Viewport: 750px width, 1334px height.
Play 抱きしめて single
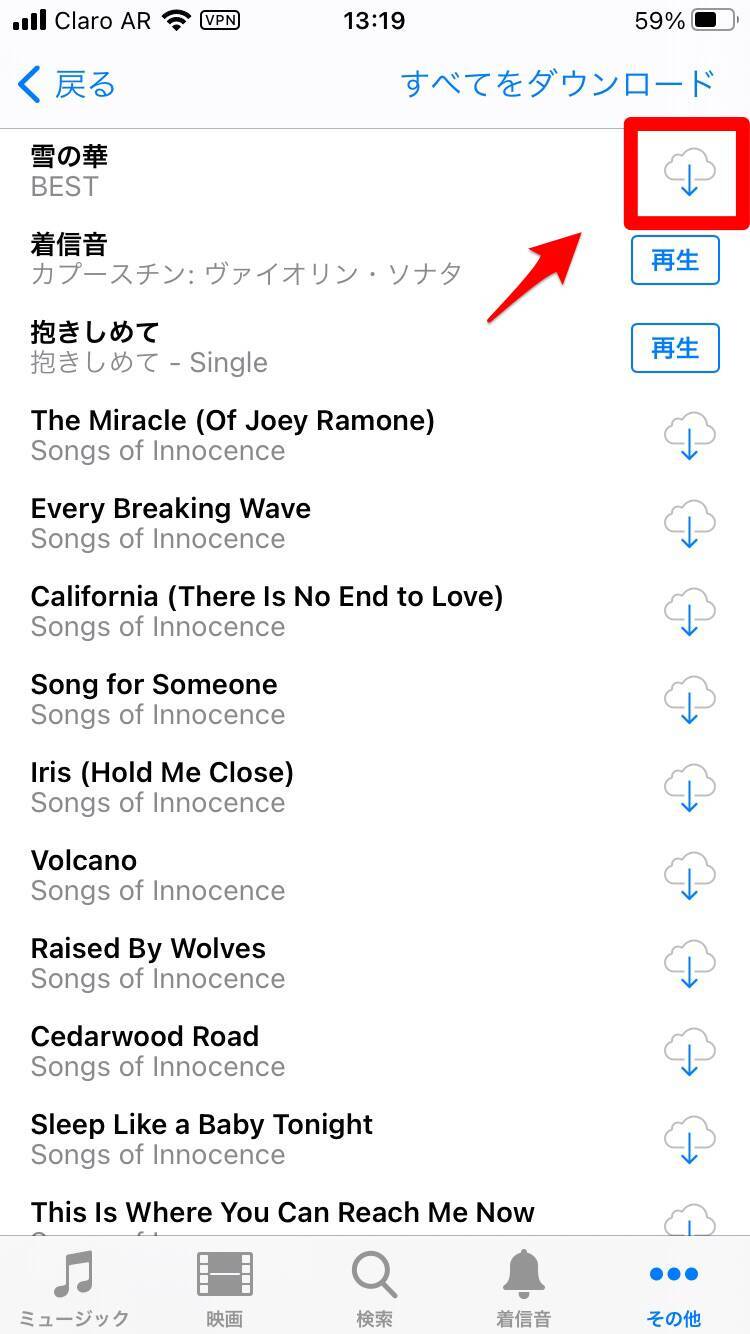click(675, 348)
